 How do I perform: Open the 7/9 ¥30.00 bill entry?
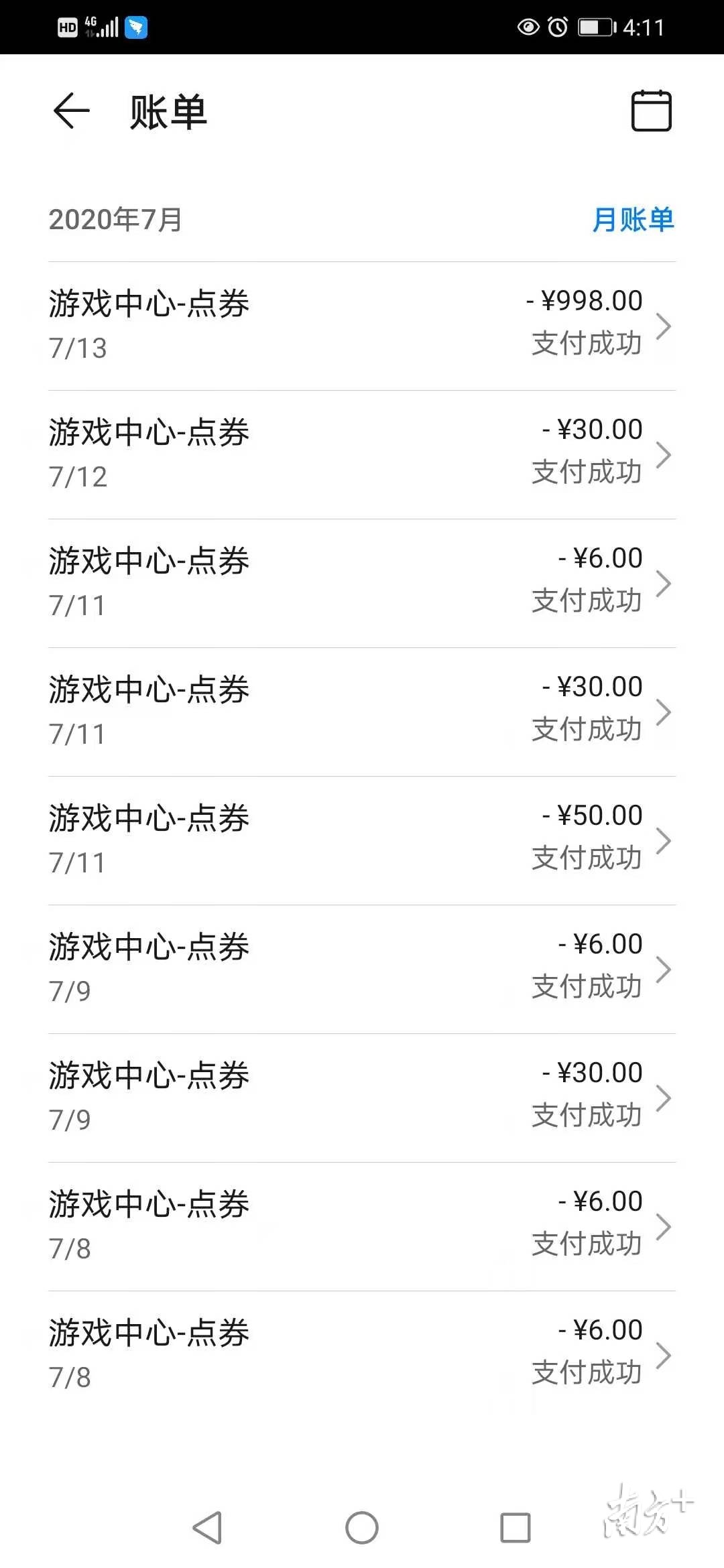pos(362,1098)
